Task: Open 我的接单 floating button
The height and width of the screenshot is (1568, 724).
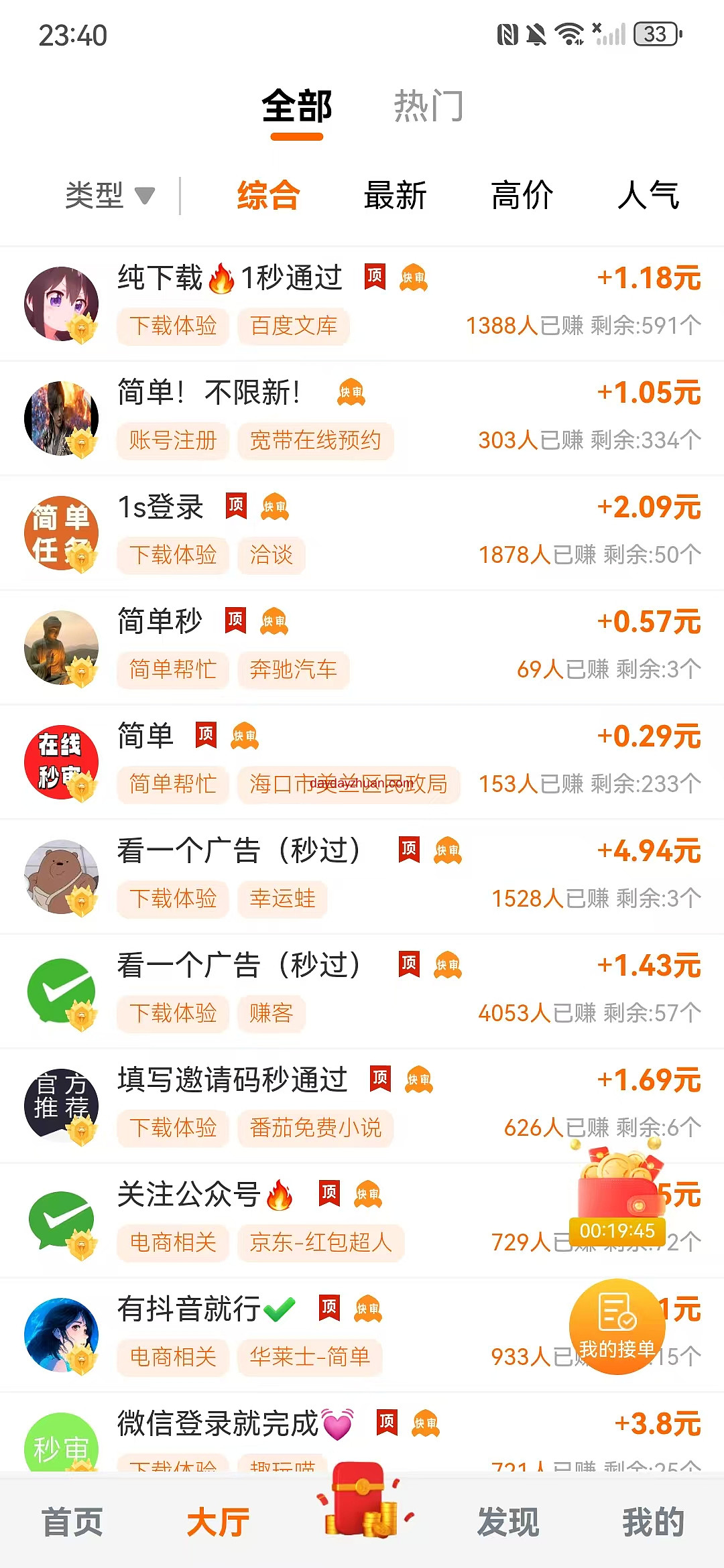Action: click(x=617, y=1327)
